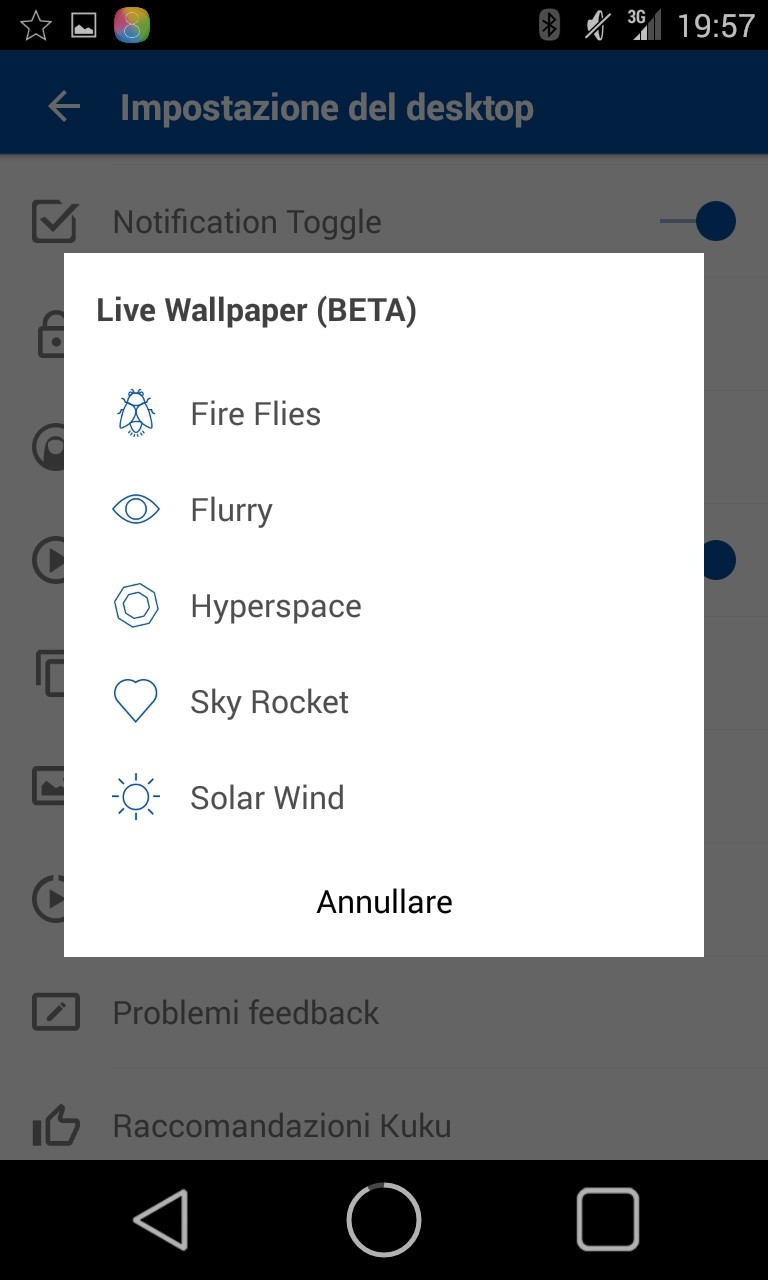The width and height of the screenshot is (768, 1280).
Task: Tap the system back button
Action: pos(161,1219)
